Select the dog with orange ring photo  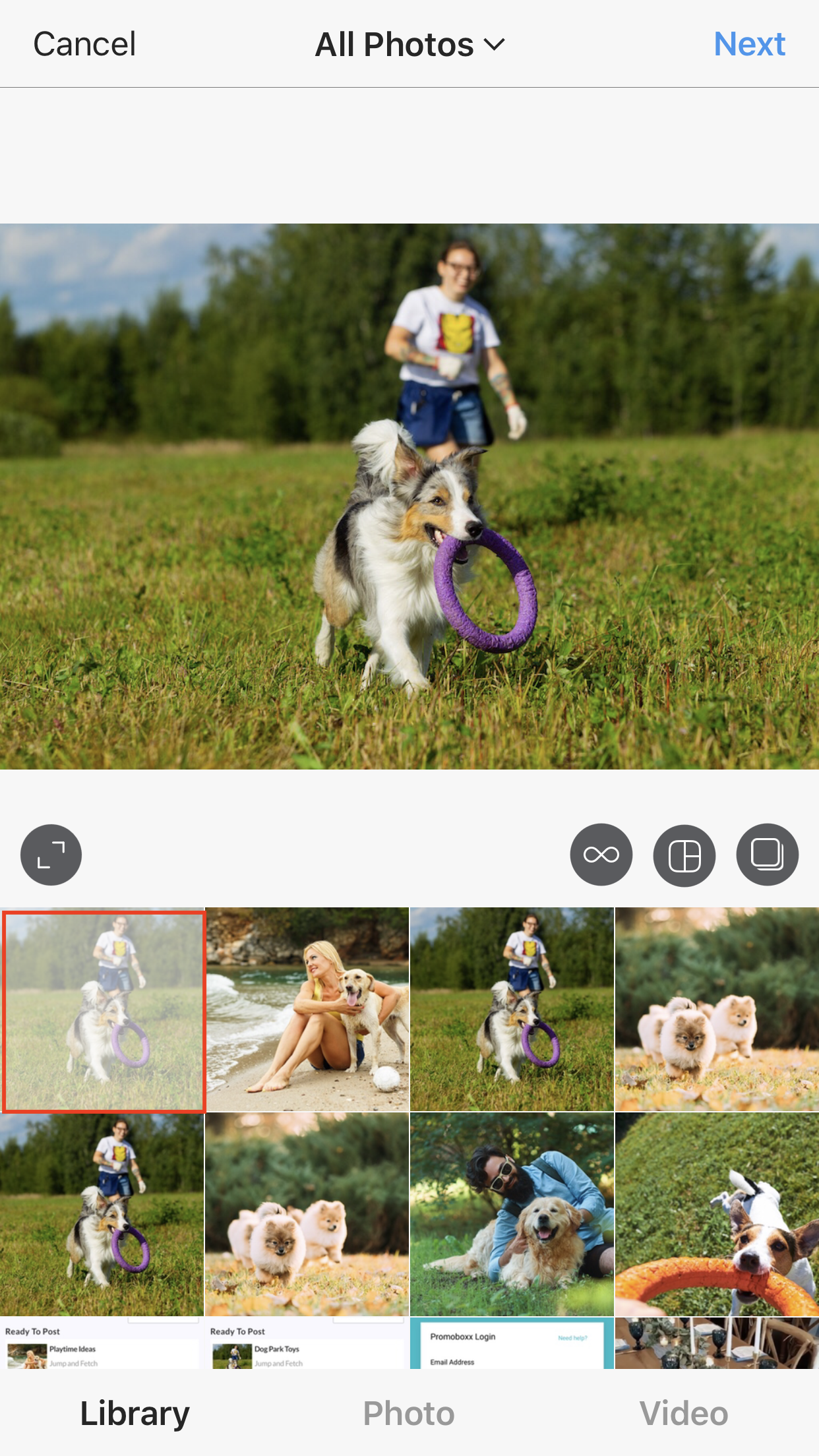coord(717,1214)
